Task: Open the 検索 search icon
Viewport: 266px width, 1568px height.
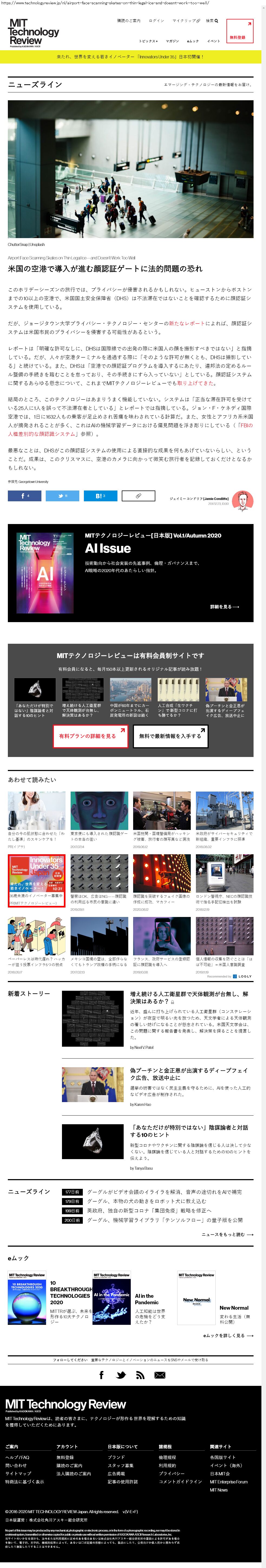Action: click(x=212, y=21)
